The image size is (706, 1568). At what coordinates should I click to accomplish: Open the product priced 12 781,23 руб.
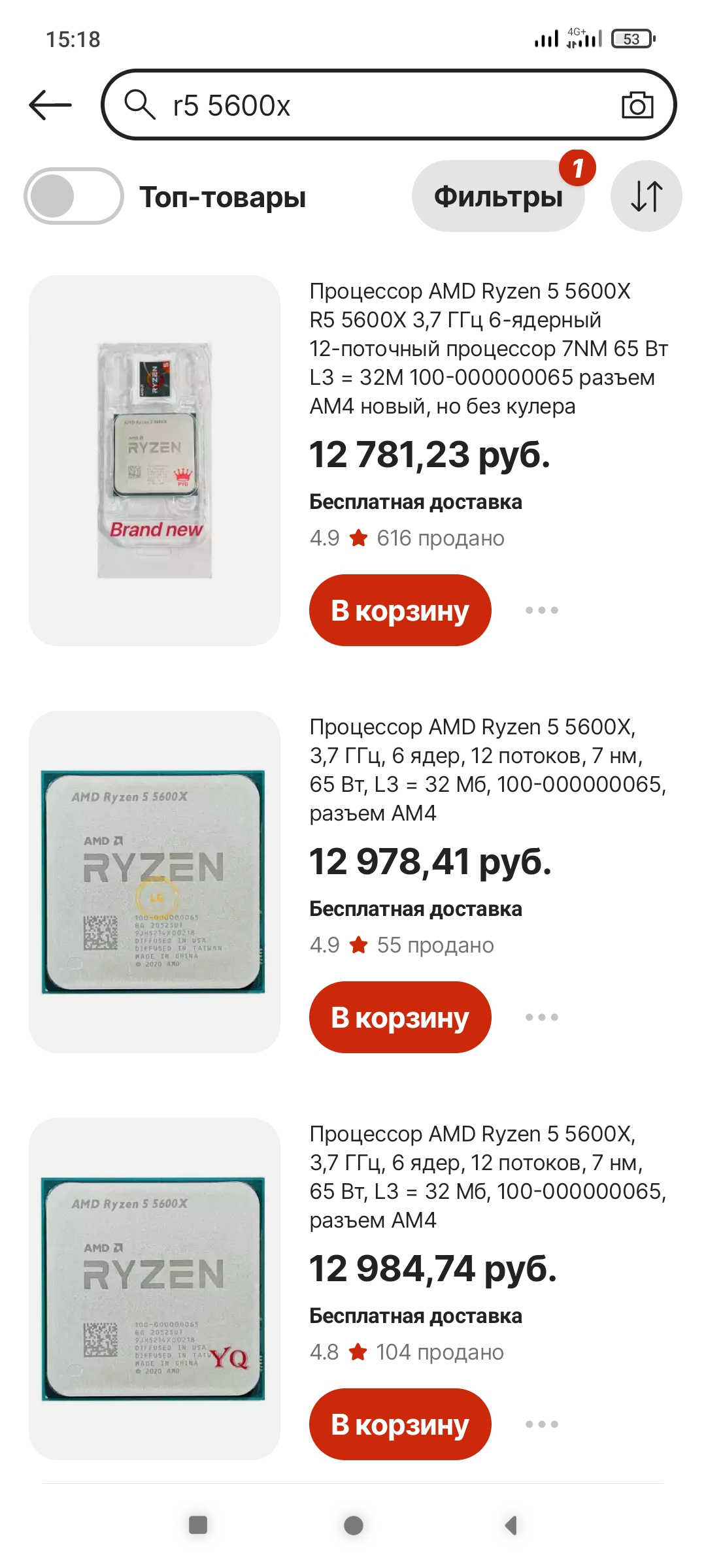pos(154,461)
